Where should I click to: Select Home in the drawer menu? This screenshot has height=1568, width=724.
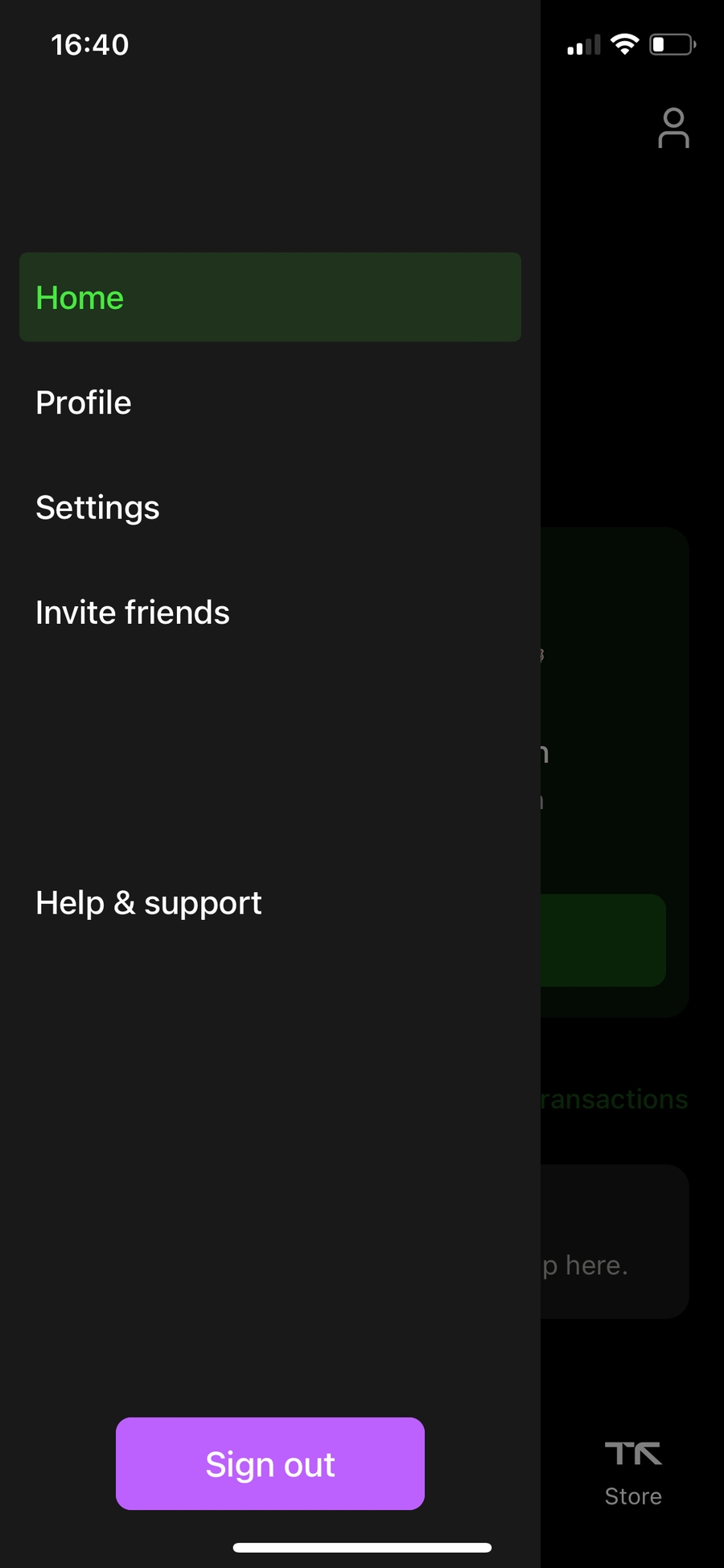tap(269, 297)
